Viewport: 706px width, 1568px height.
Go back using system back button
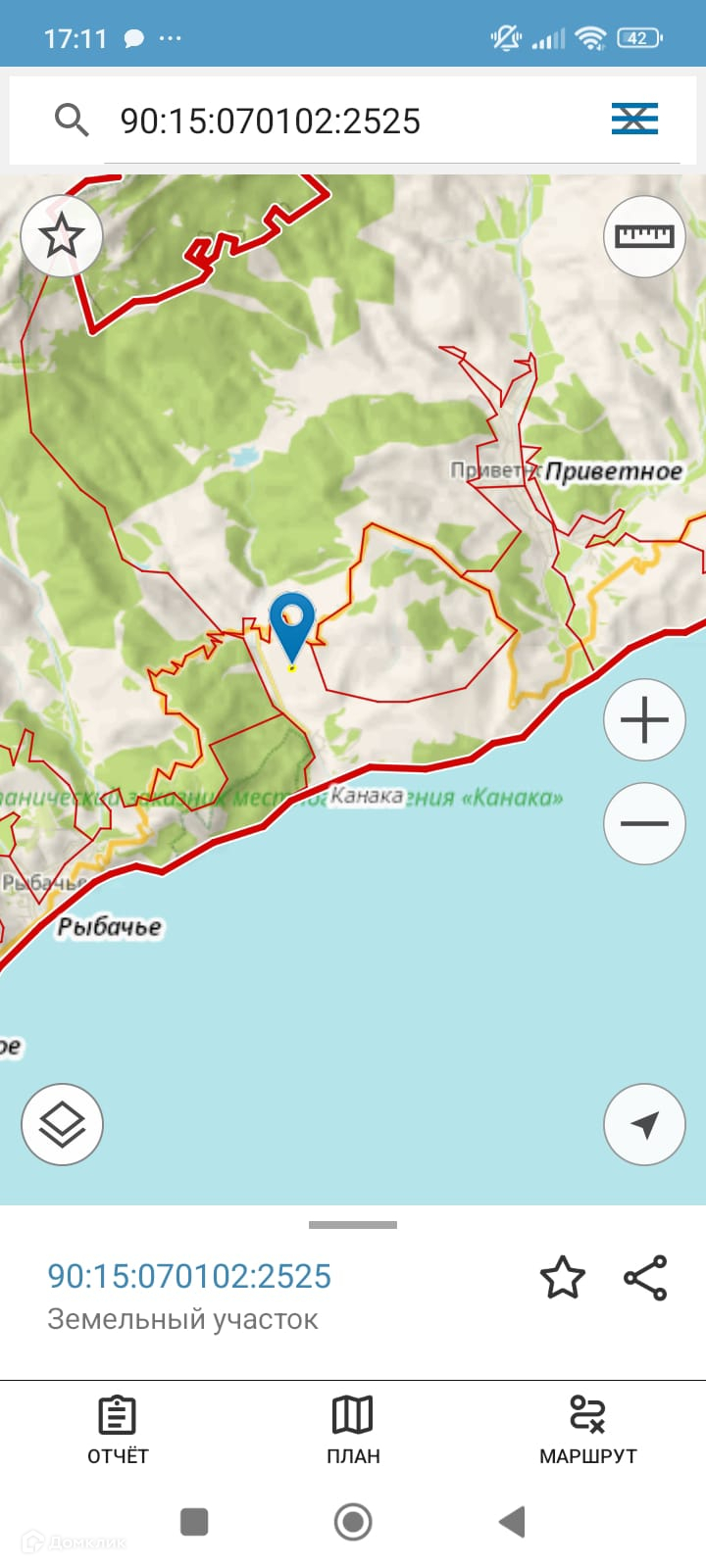point(512,1522)
